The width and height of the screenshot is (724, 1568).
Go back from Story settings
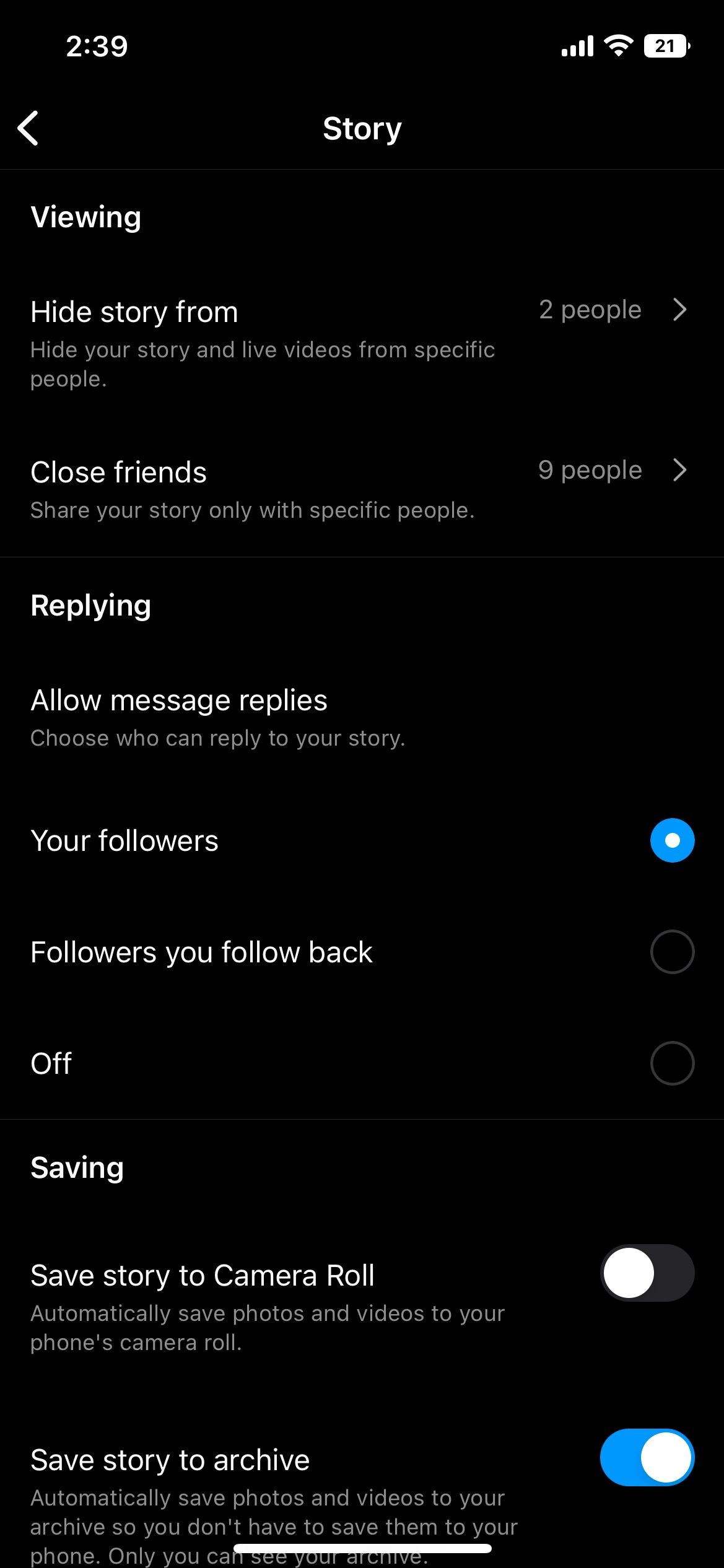click(28, 128)
